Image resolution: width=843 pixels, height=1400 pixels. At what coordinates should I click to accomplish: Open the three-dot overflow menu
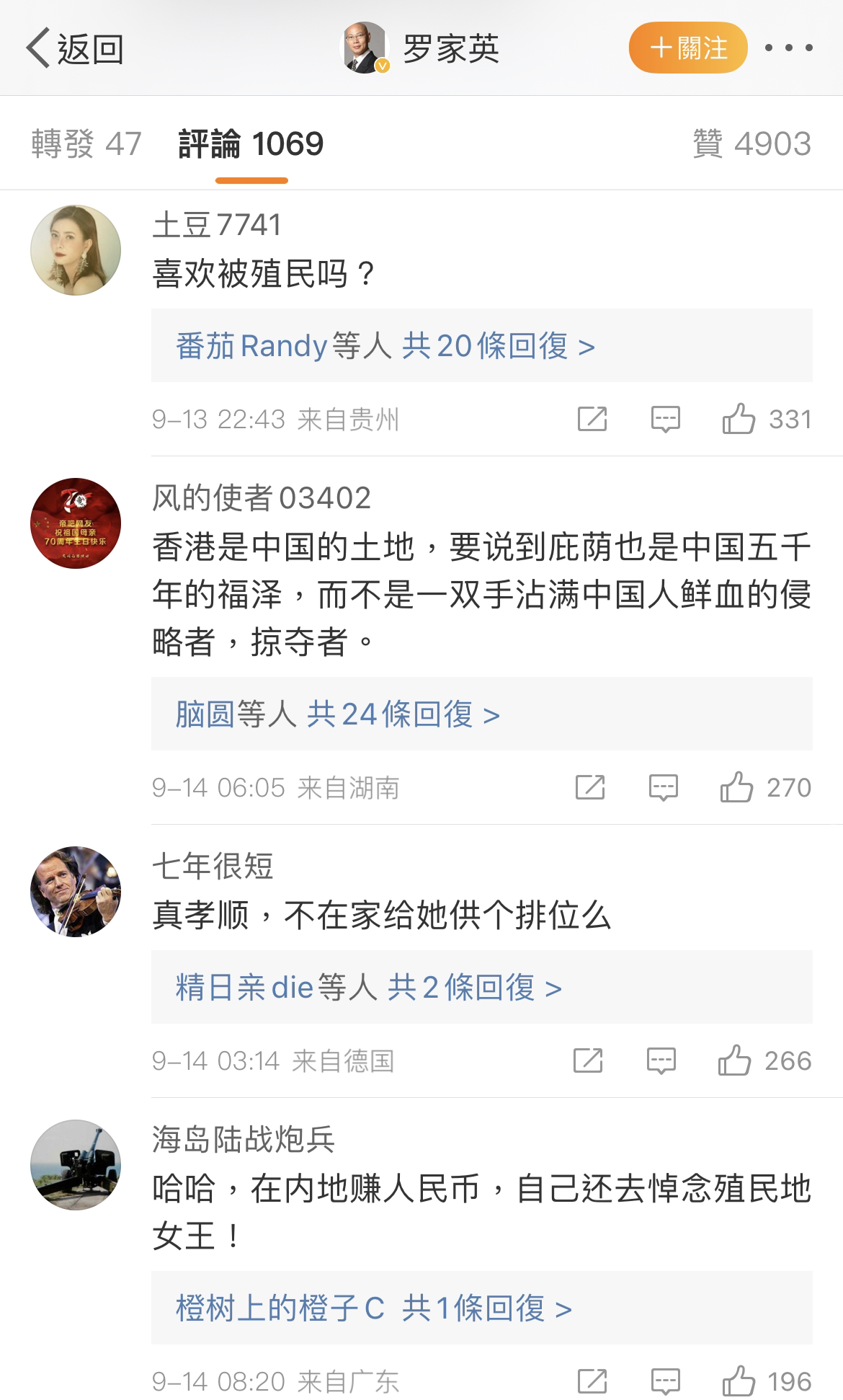788,49
